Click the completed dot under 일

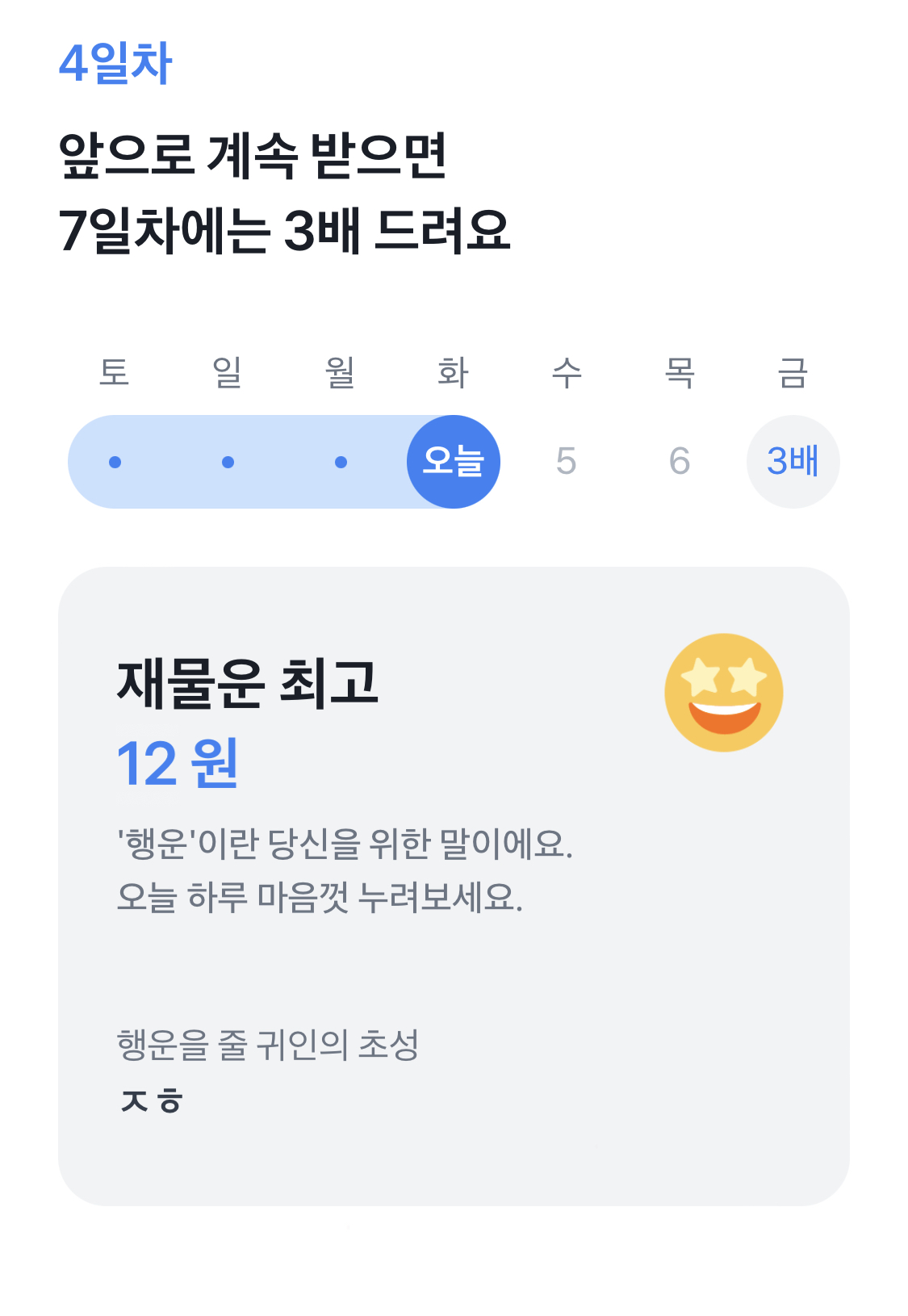[x=228, y=460]
